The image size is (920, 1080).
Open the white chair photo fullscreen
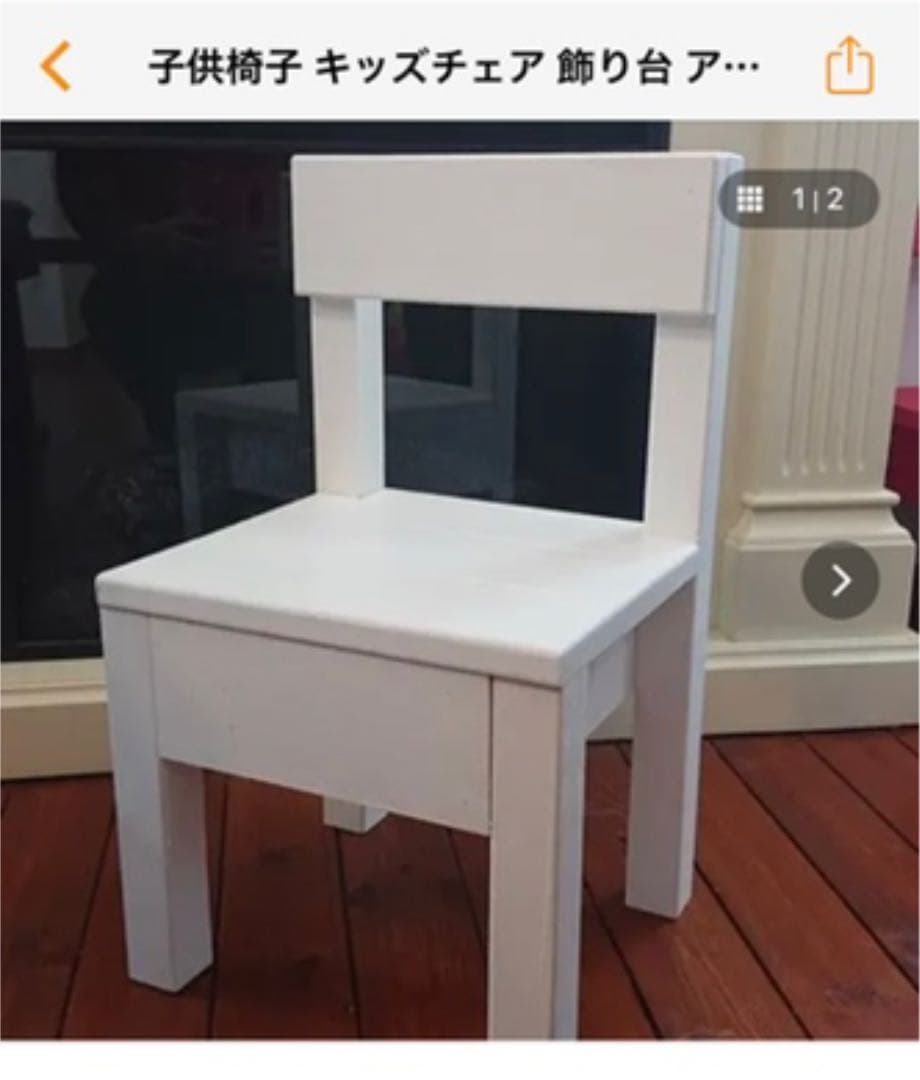pos(420,600)
